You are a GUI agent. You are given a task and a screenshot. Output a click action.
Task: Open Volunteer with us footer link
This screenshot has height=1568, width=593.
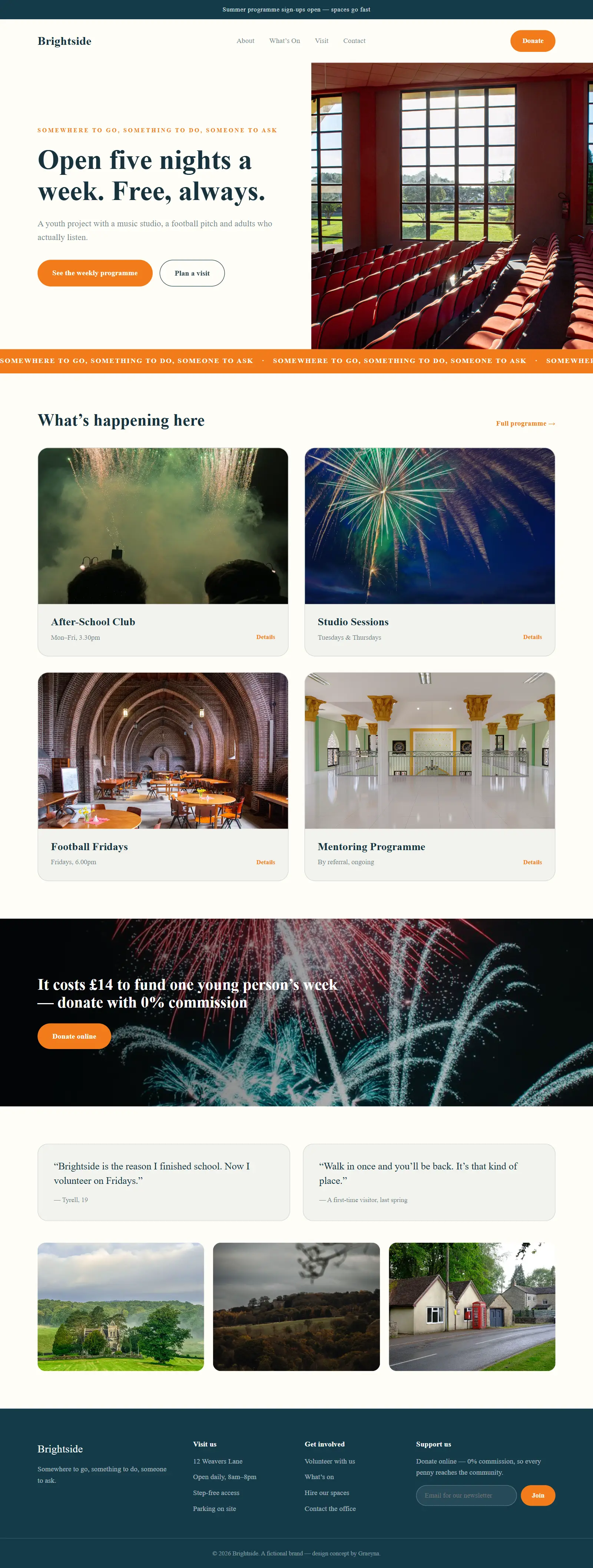coord(329,1461)
